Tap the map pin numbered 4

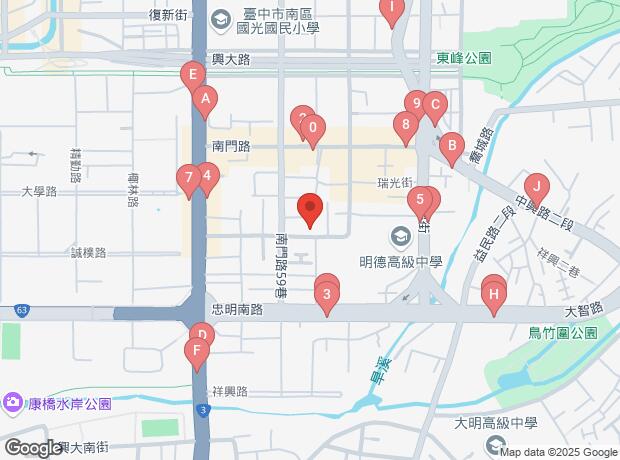point(206,177)
